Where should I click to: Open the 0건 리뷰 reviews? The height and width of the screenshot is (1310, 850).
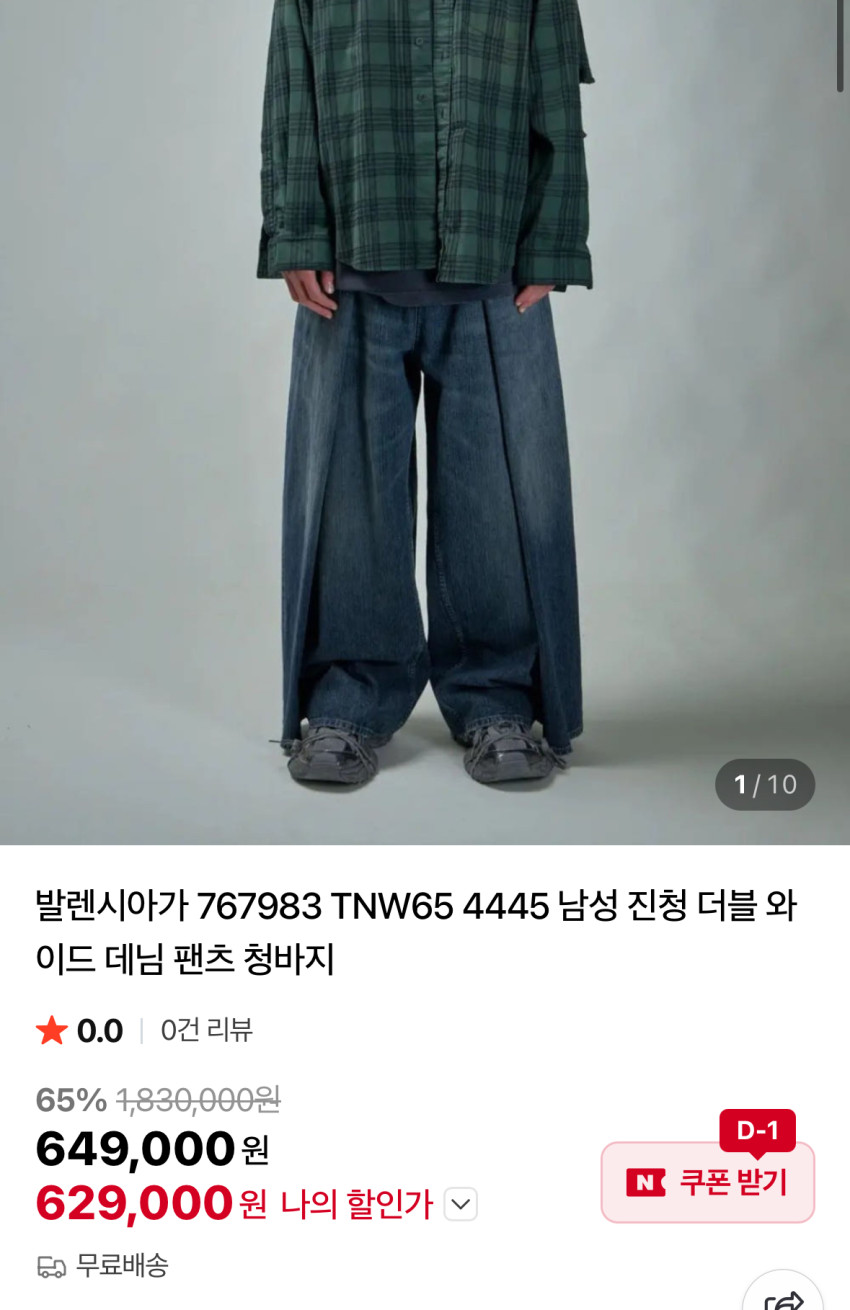[206, 1030]
